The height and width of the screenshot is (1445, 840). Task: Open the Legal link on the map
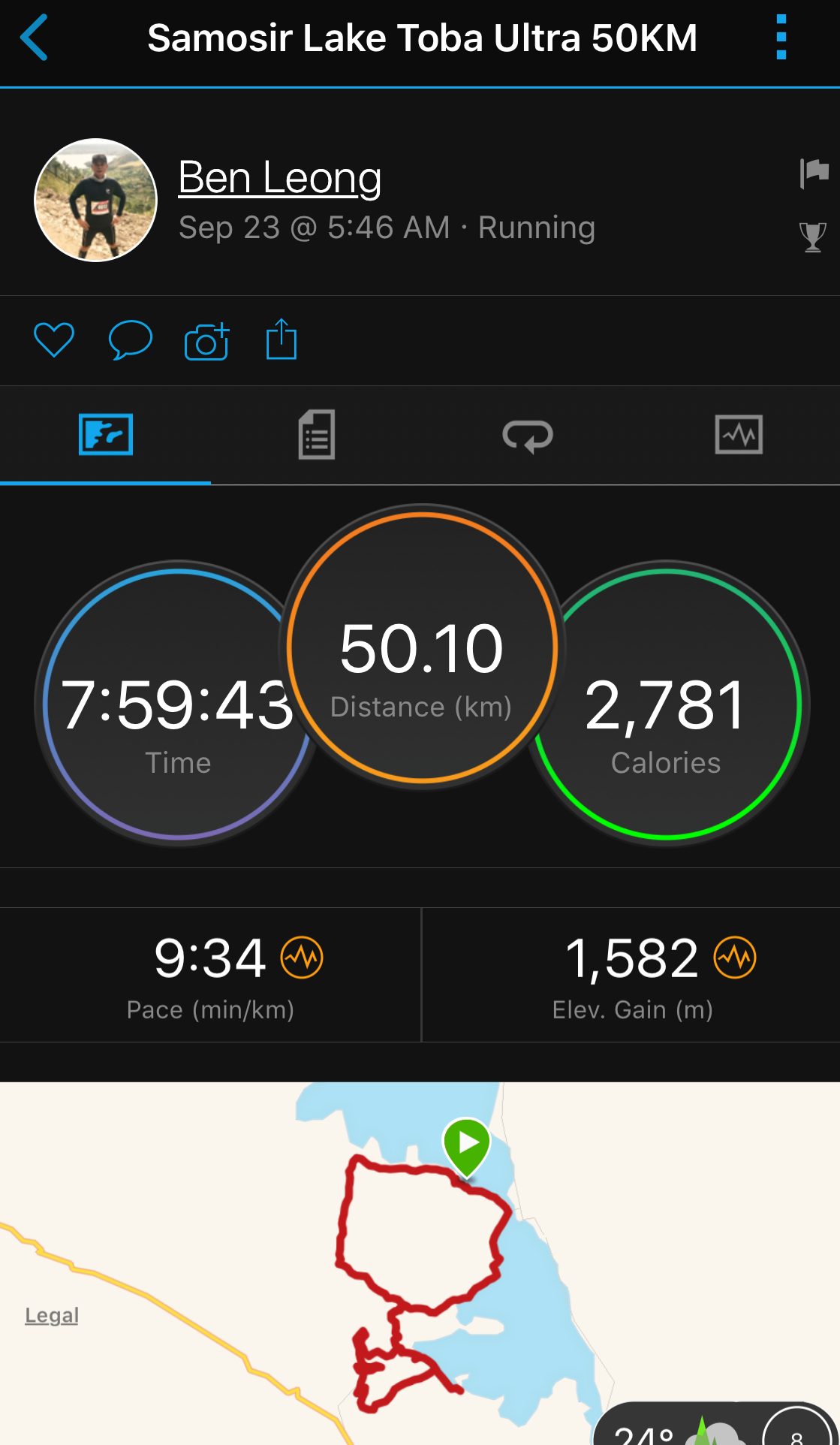coord(52,1315)
